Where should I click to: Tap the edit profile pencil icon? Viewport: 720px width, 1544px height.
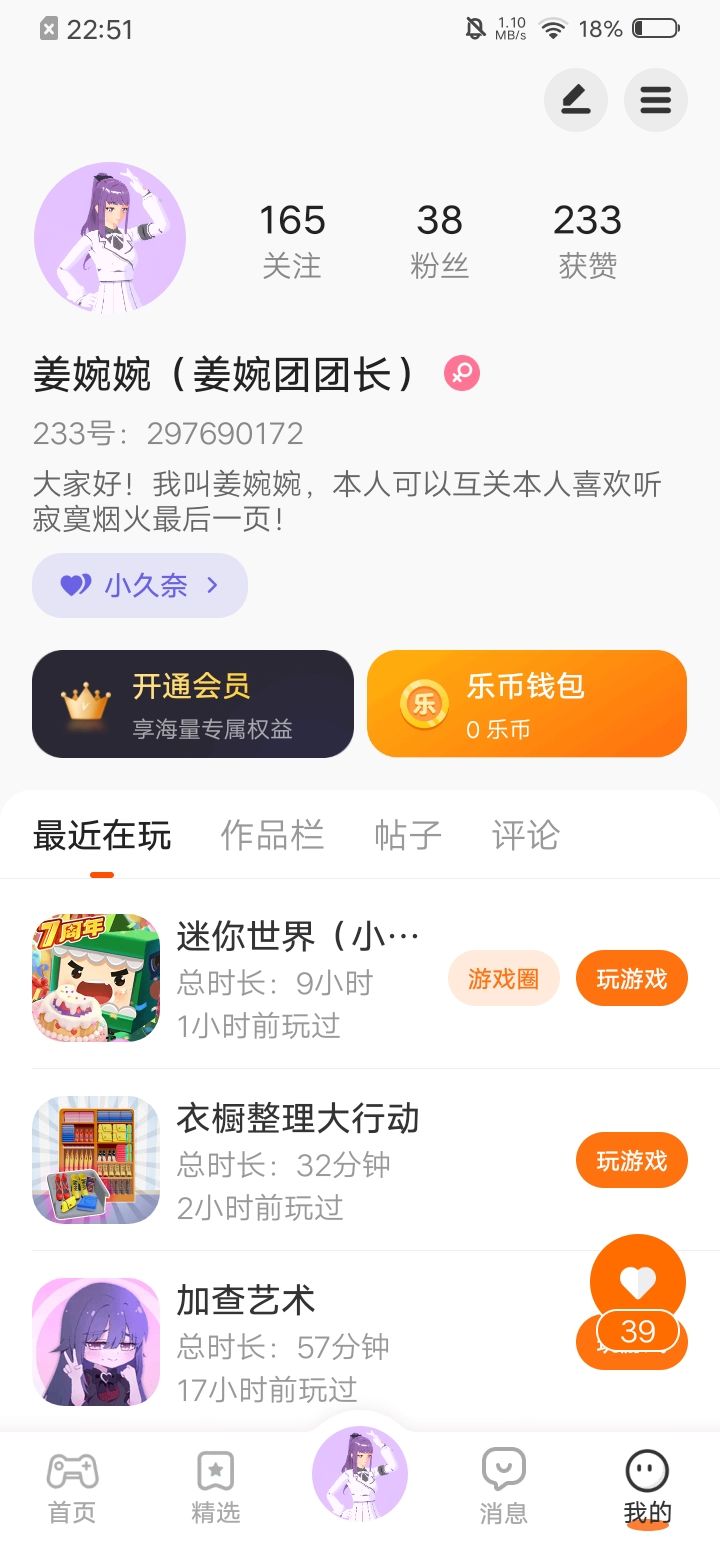(575, 100)
